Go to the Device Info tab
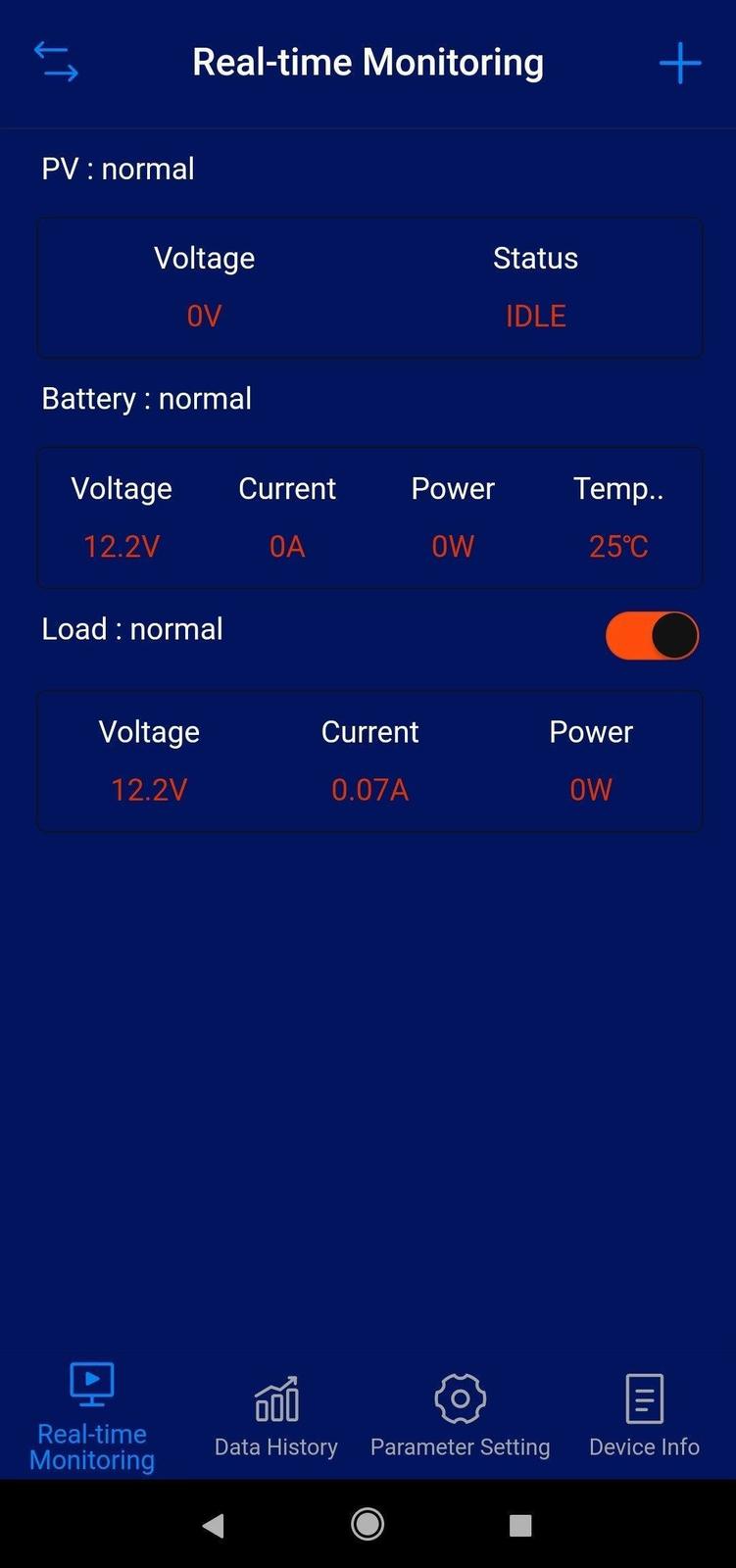The height and width of the screenshot is (1568, 736). pos(644,1416)
